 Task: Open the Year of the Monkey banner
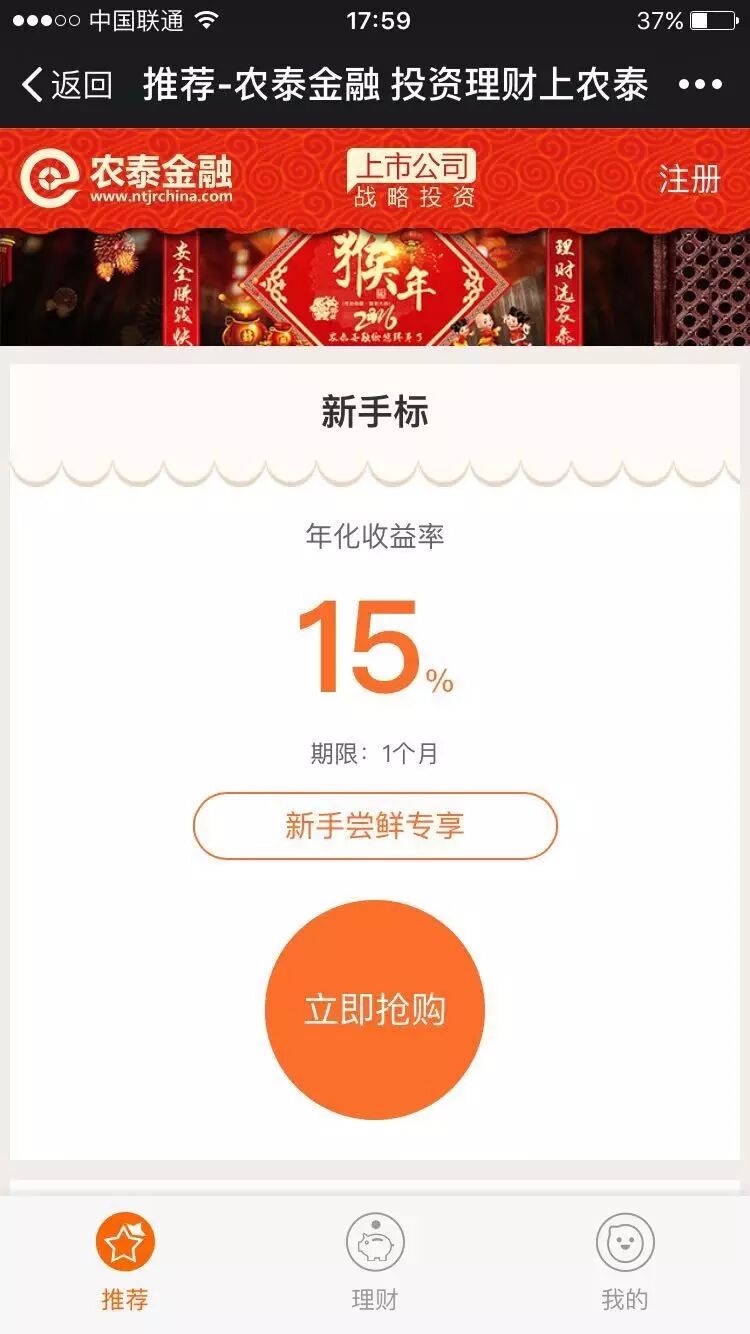[x=375, y=287]
